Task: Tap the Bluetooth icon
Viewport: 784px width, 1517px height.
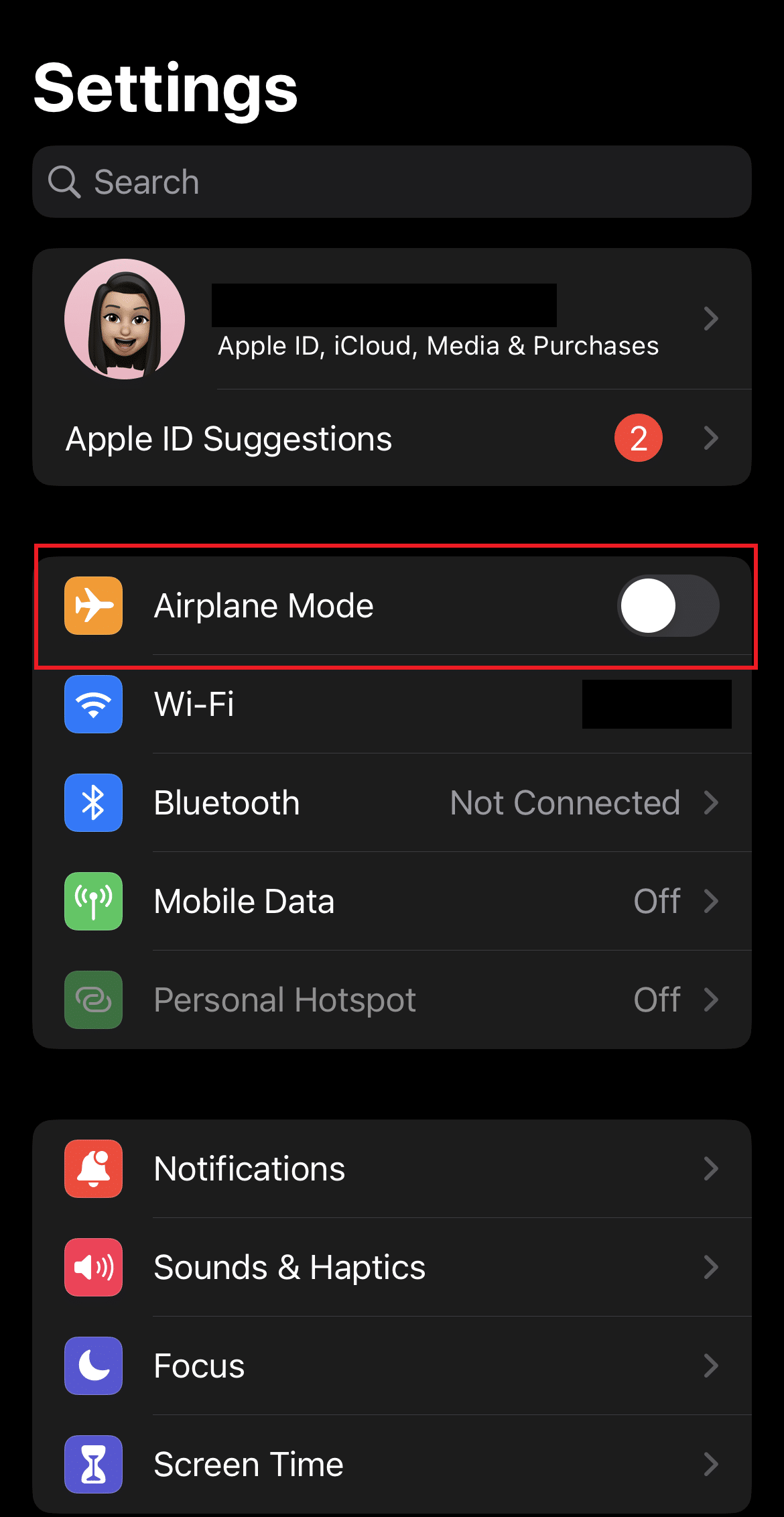Action: [93, 802]
